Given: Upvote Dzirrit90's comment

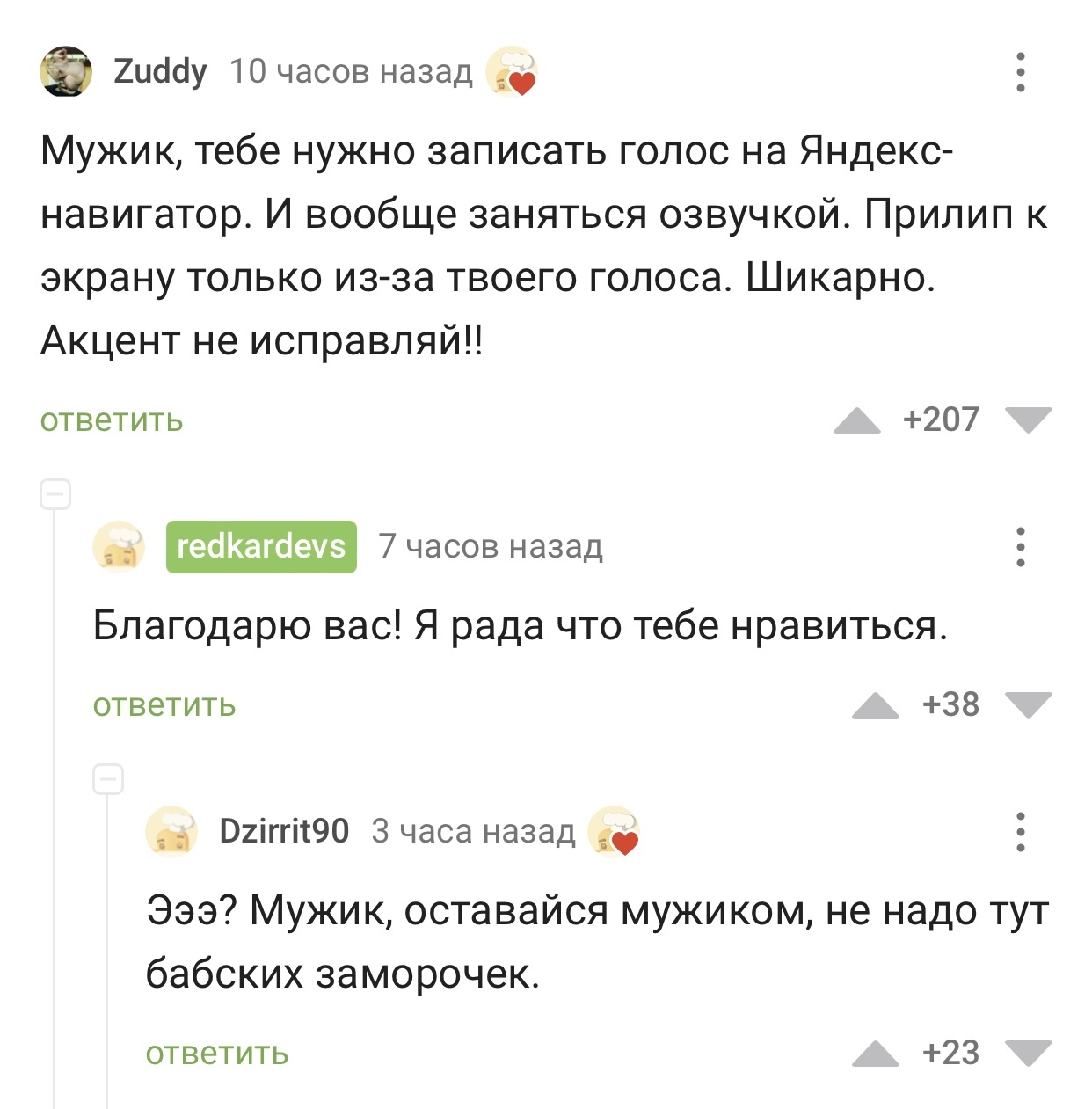Looking at the screenshot, I should (875, 1054).
